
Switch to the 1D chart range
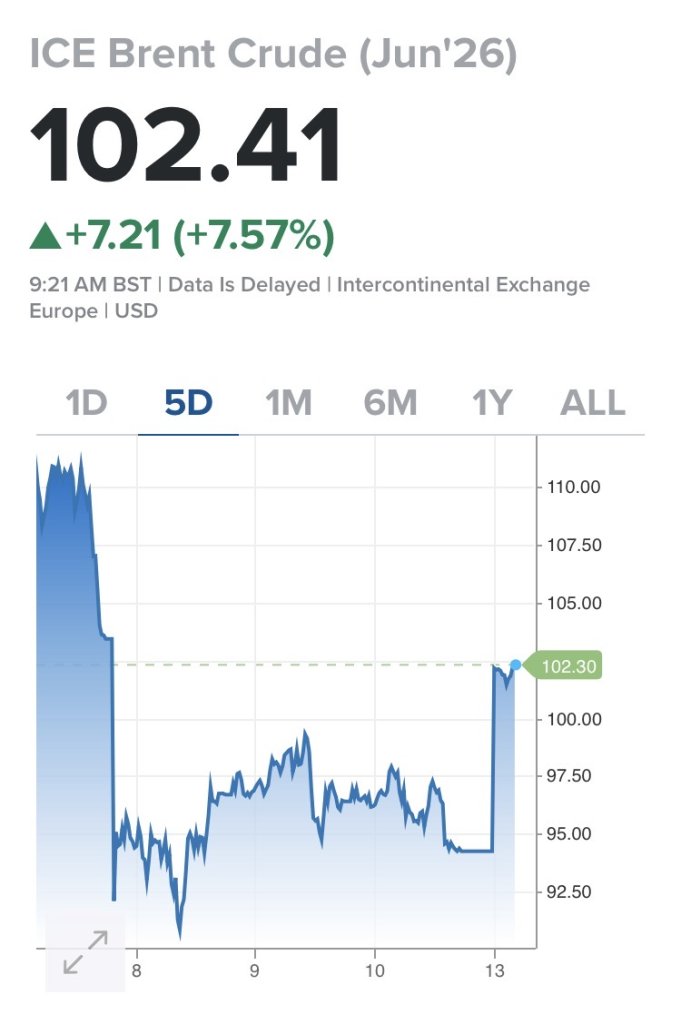point(86,403)
